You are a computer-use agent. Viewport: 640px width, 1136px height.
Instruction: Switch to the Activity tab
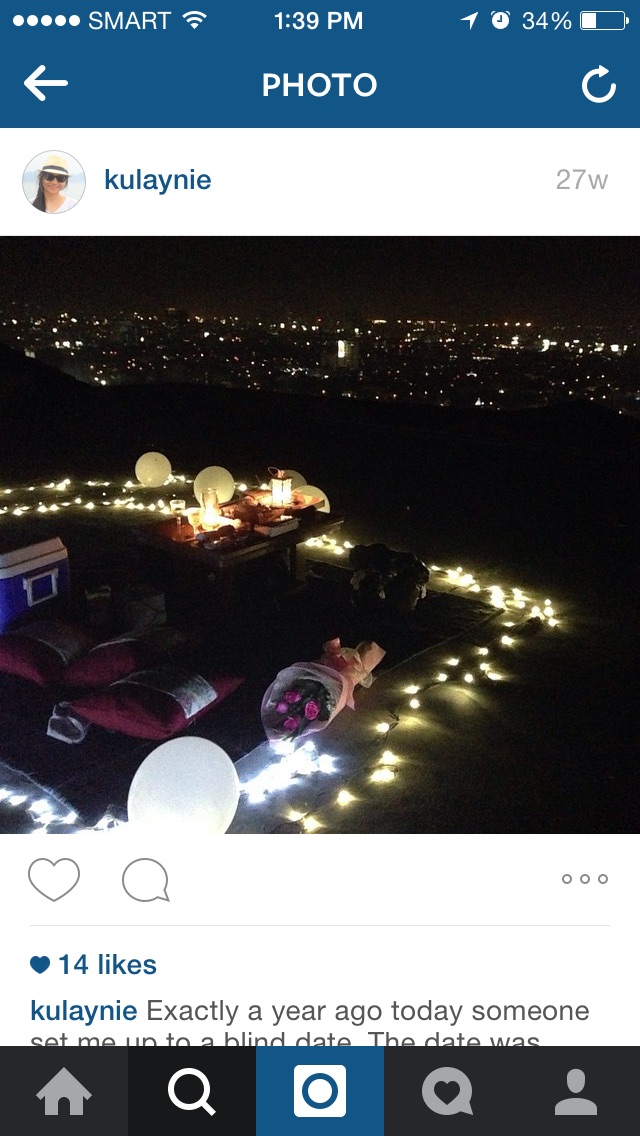tap(447, 1091)
